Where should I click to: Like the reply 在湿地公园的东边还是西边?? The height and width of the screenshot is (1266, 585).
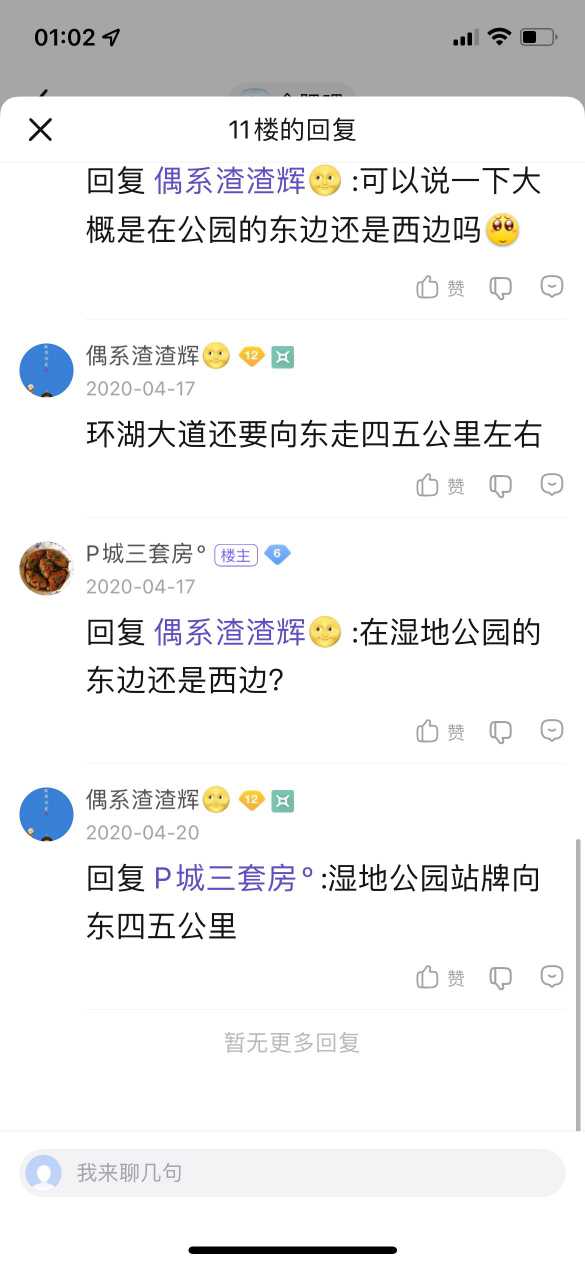(440, 732)
